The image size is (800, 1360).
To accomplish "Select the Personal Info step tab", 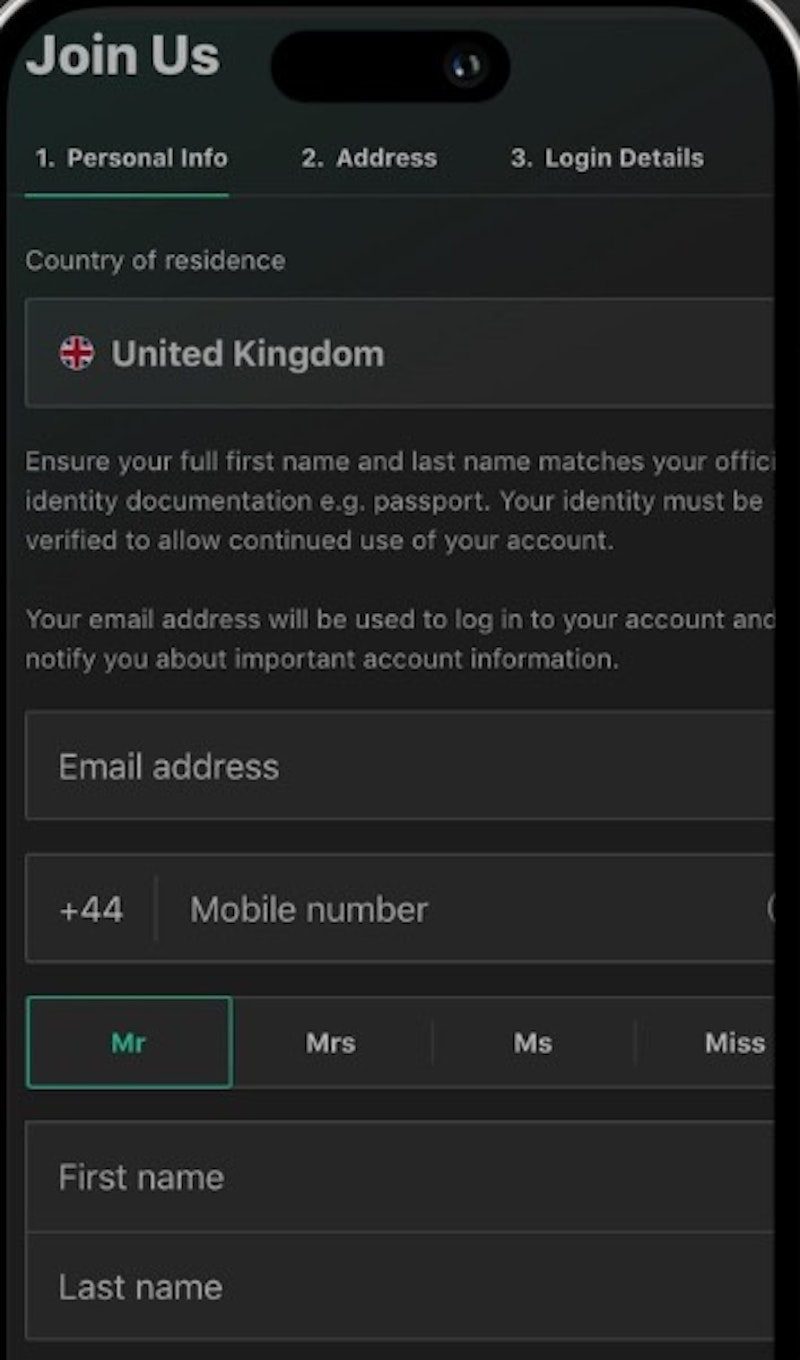I will 131,158.
